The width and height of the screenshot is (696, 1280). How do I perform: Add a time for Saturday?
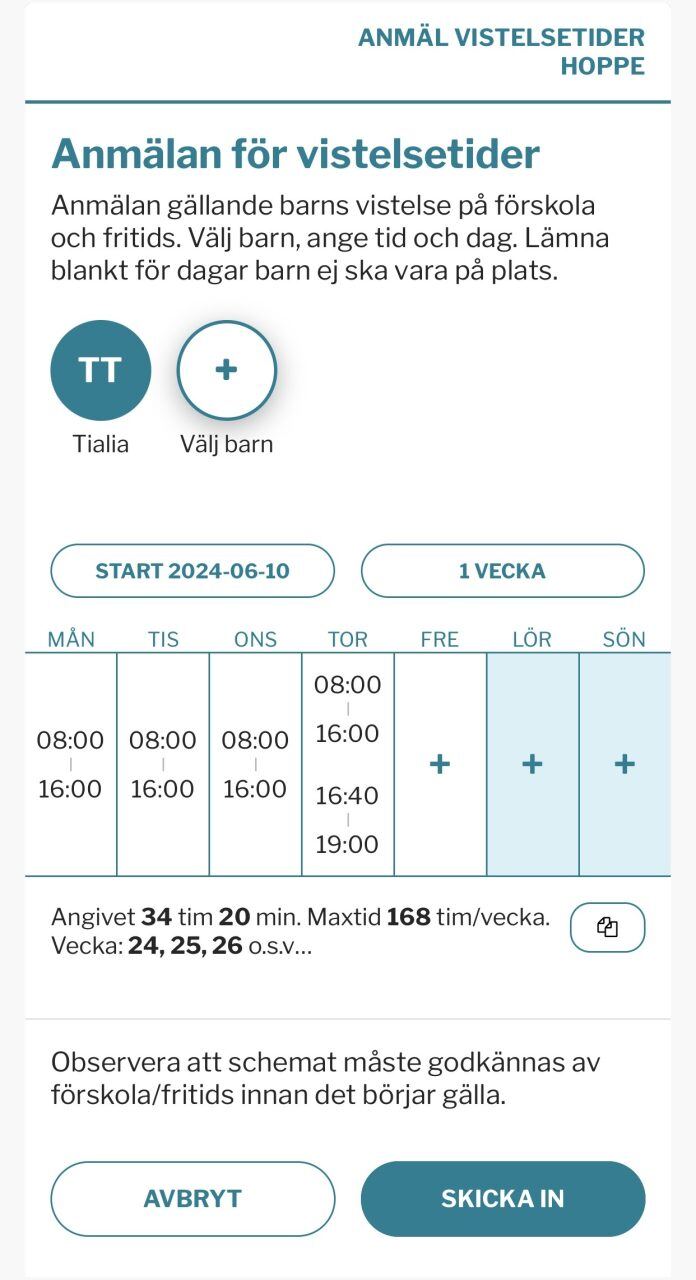532,765
